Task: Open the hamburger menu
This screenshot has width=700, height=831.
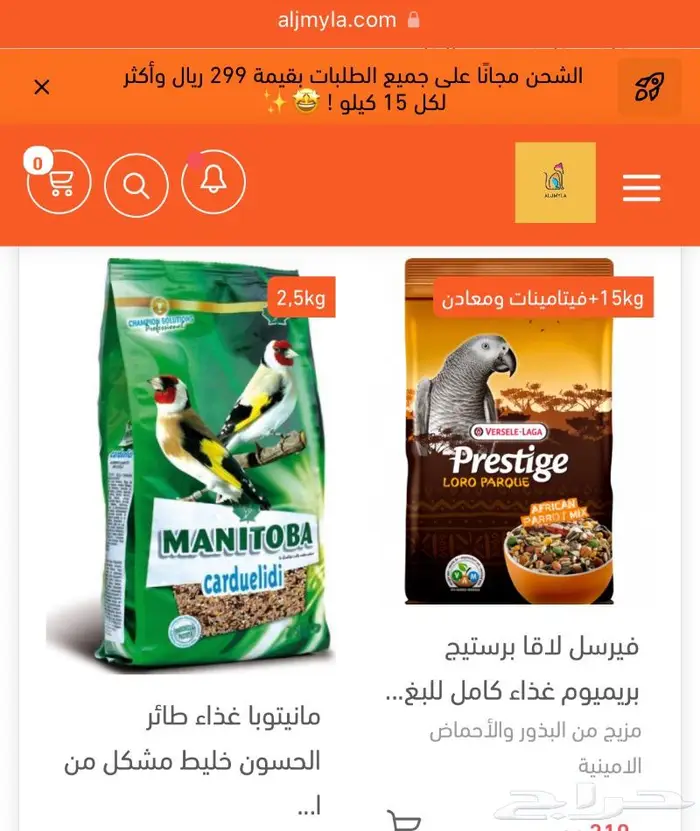Action: coord(641,187)
